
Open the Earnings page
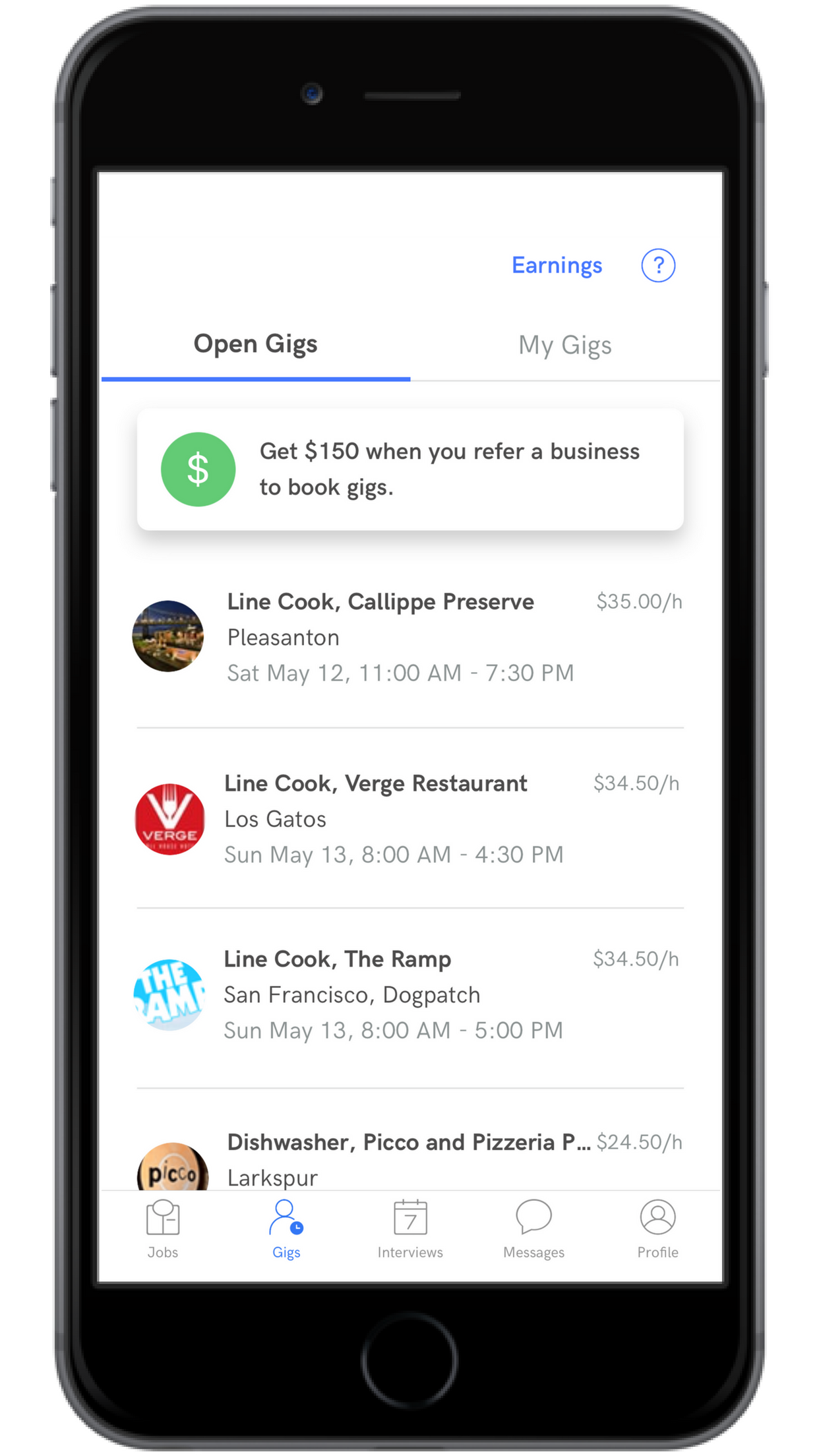(557, 265)
